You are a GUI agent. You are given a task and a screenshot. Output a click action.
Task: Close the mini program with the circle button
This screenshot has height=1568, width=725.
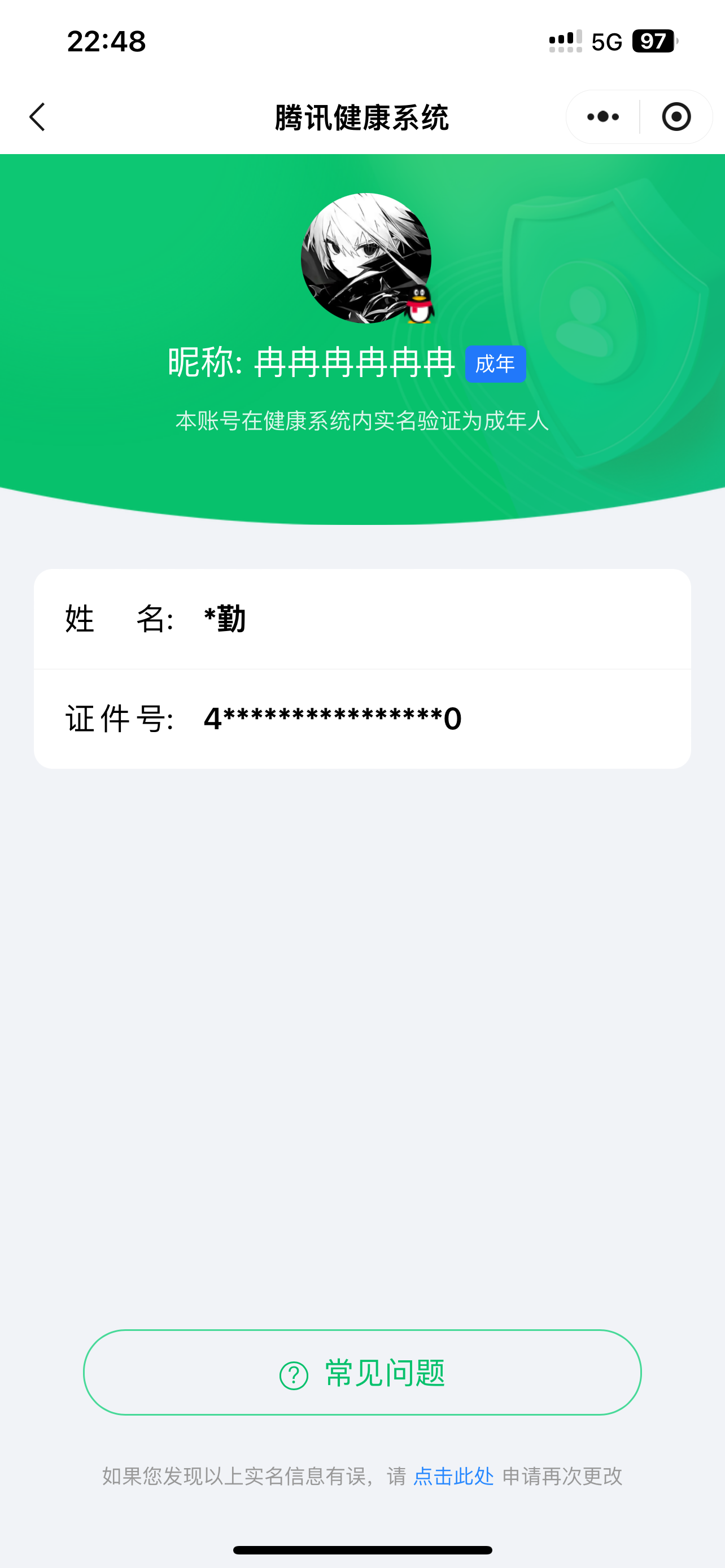(x=676, y=117)
